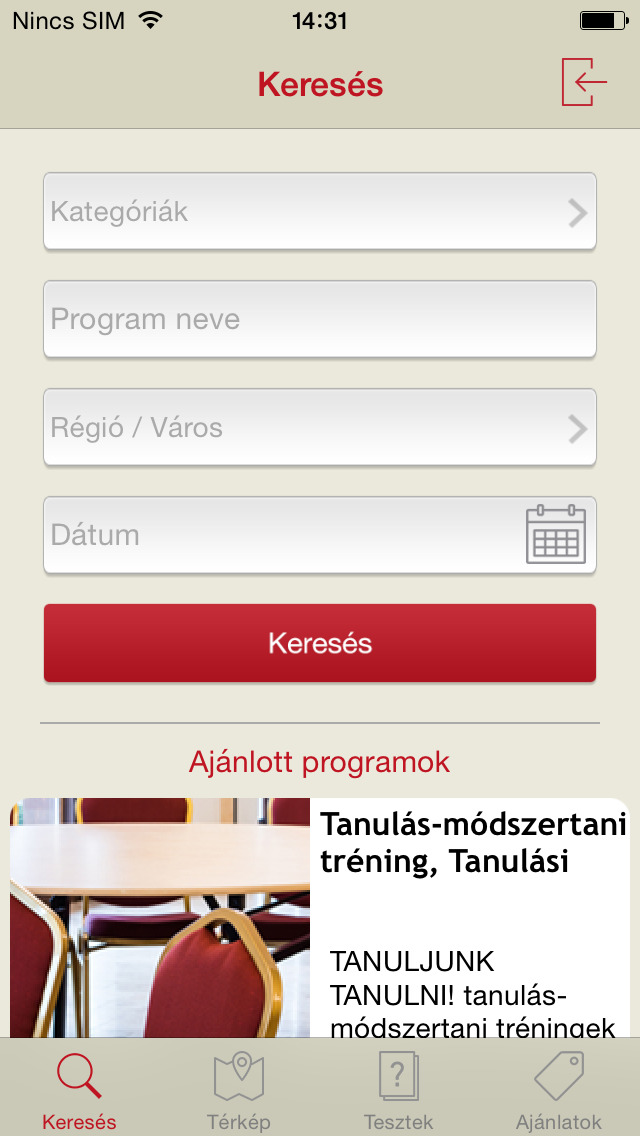Select the Ajánlatok tab

coord(559,1090)
